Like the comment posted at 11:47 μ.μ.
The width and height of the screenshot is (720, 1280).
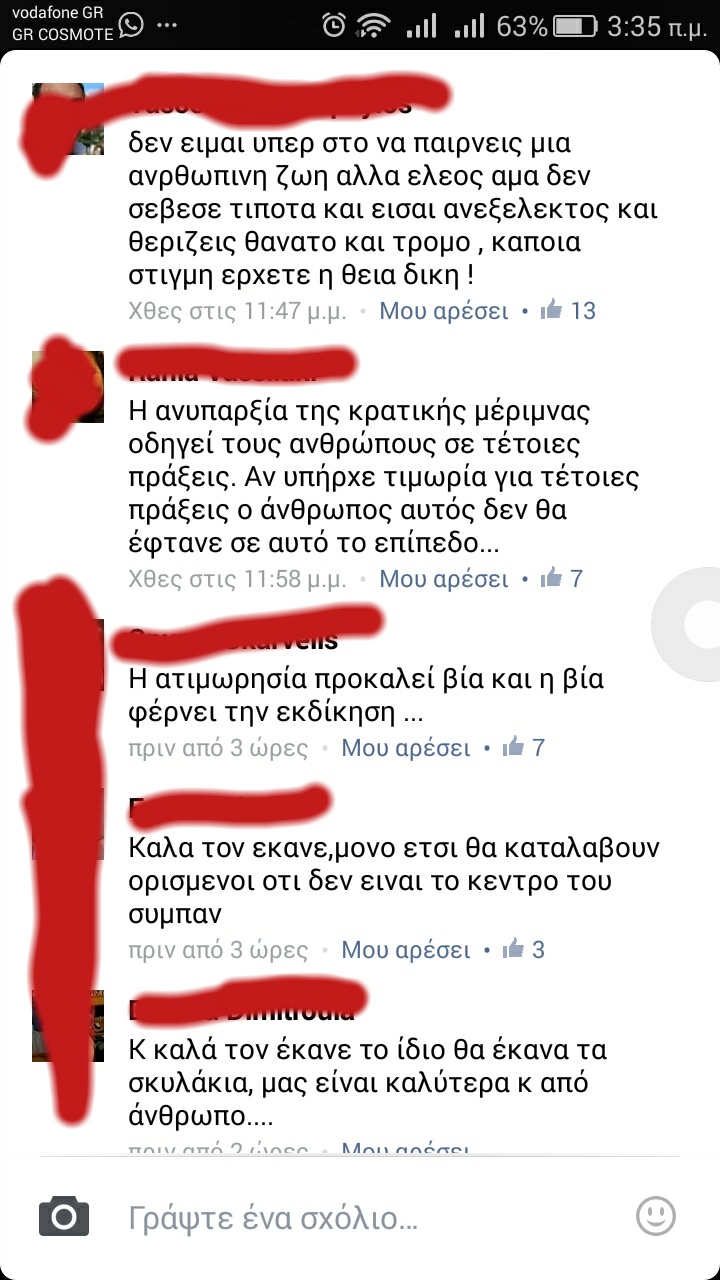(x=443, y=311)
